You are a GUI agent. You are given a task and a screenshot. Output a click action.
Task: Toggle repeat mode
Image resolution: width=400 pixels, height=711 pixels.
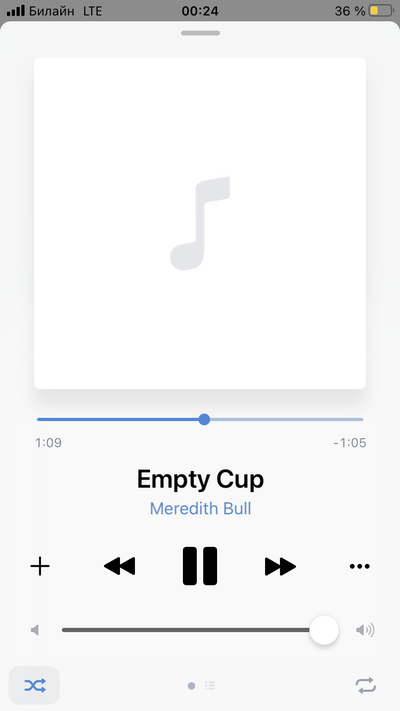[366, 685]
